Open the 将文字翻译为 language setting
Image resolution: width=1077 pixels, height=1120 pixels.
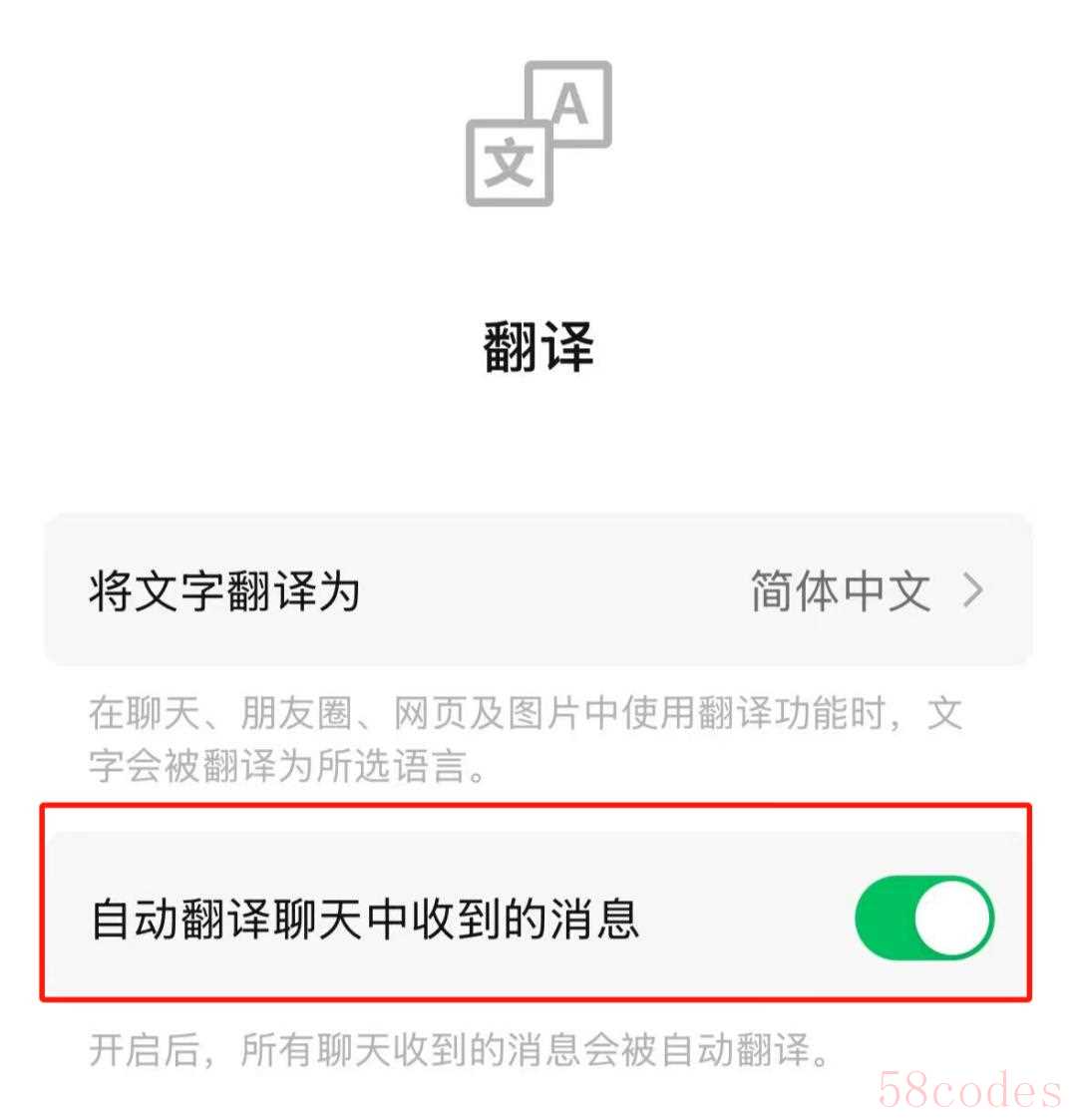point(538,591)
